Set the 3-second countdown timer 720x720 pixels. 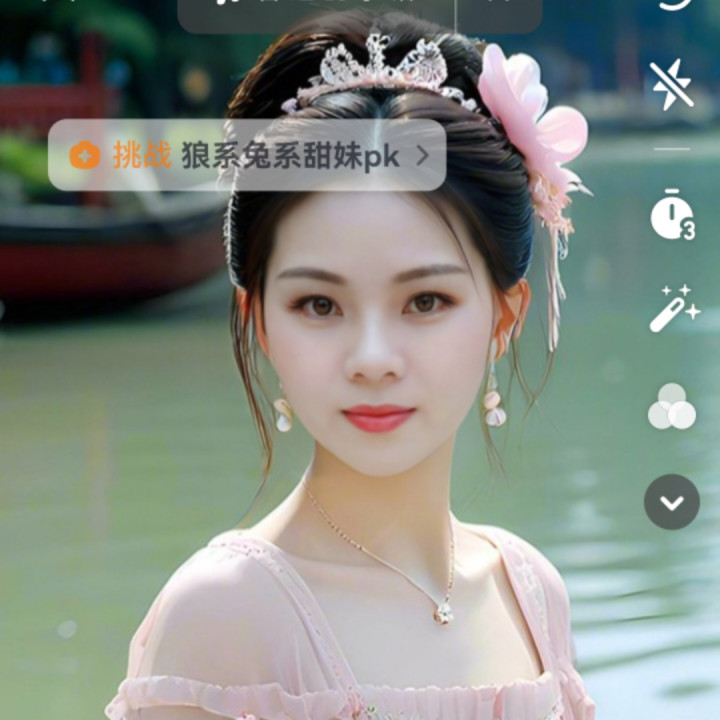(672, 213)
